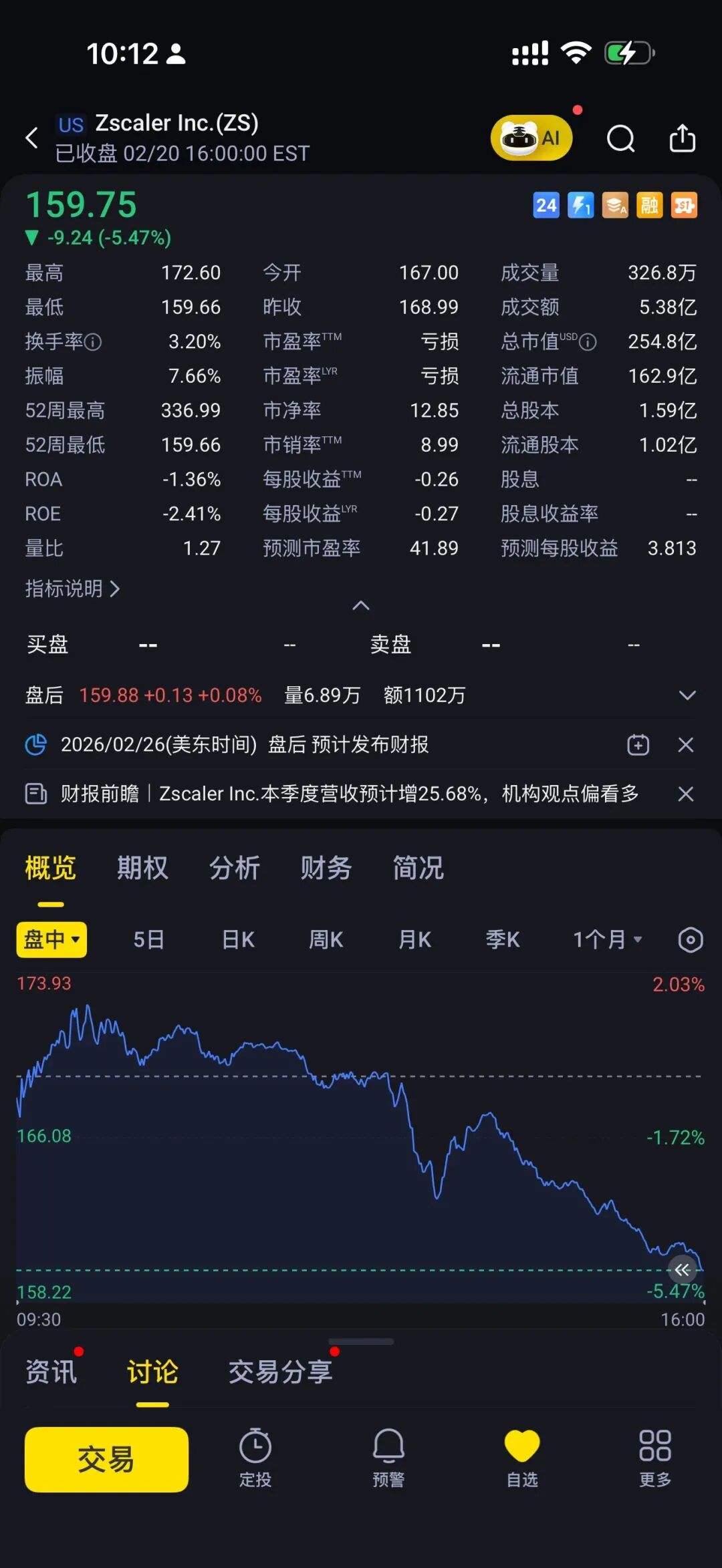This screenshot has width=722, height=1568.
Task: Share the Zscaler stock page
Action: point(683,138)
